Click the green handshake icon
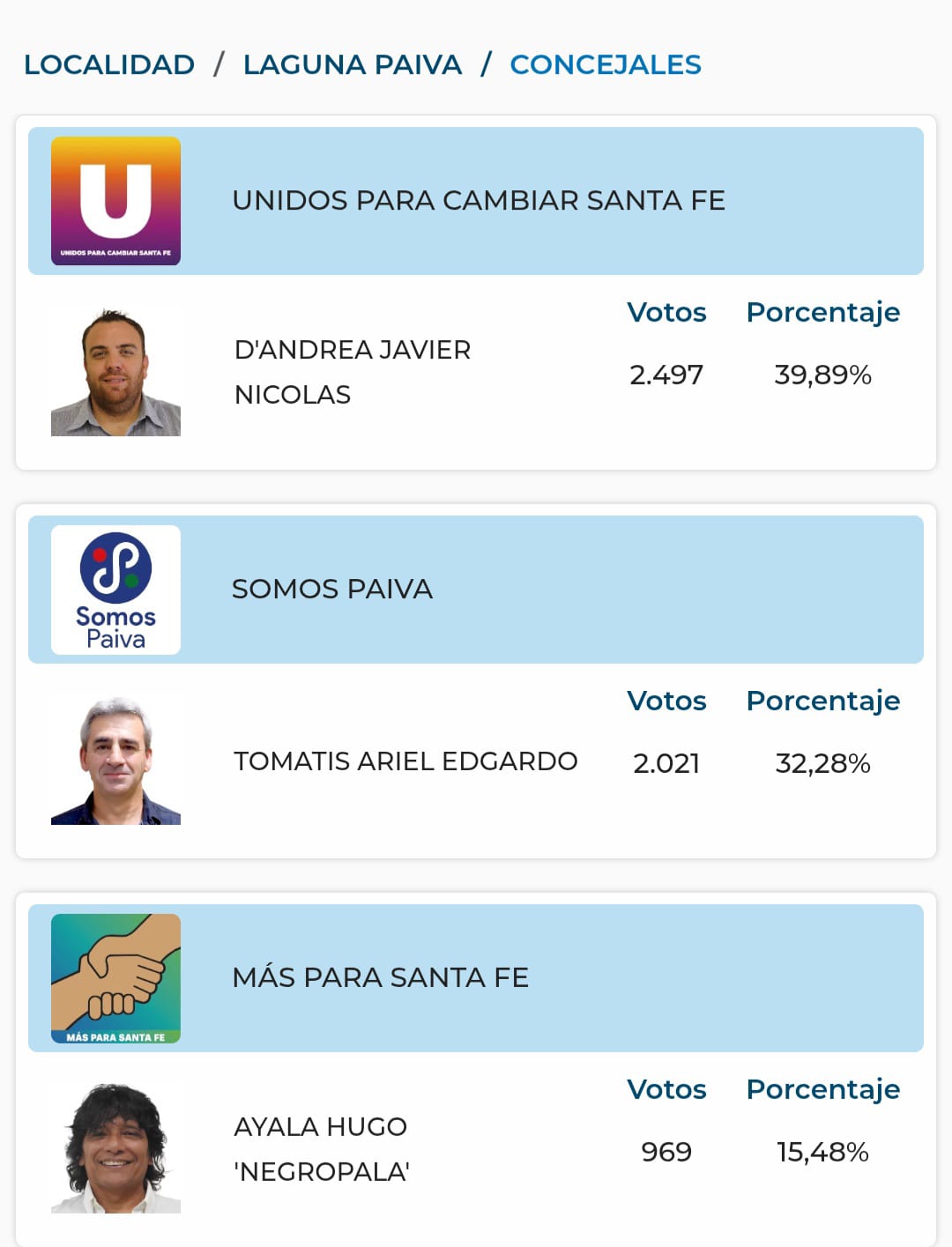 click(115, 968)
